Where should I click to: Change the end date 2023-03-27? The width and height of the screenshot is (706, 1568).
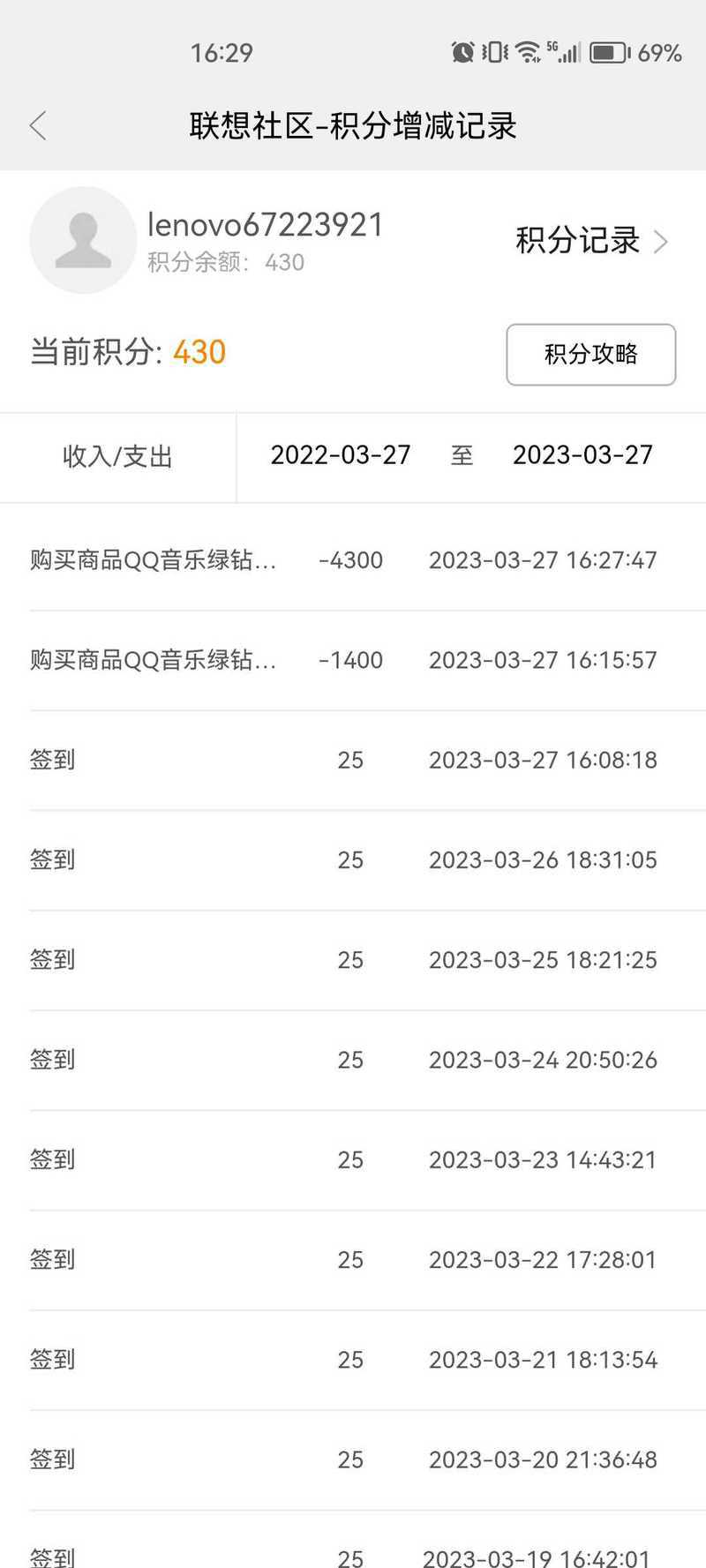coord(582,454)
